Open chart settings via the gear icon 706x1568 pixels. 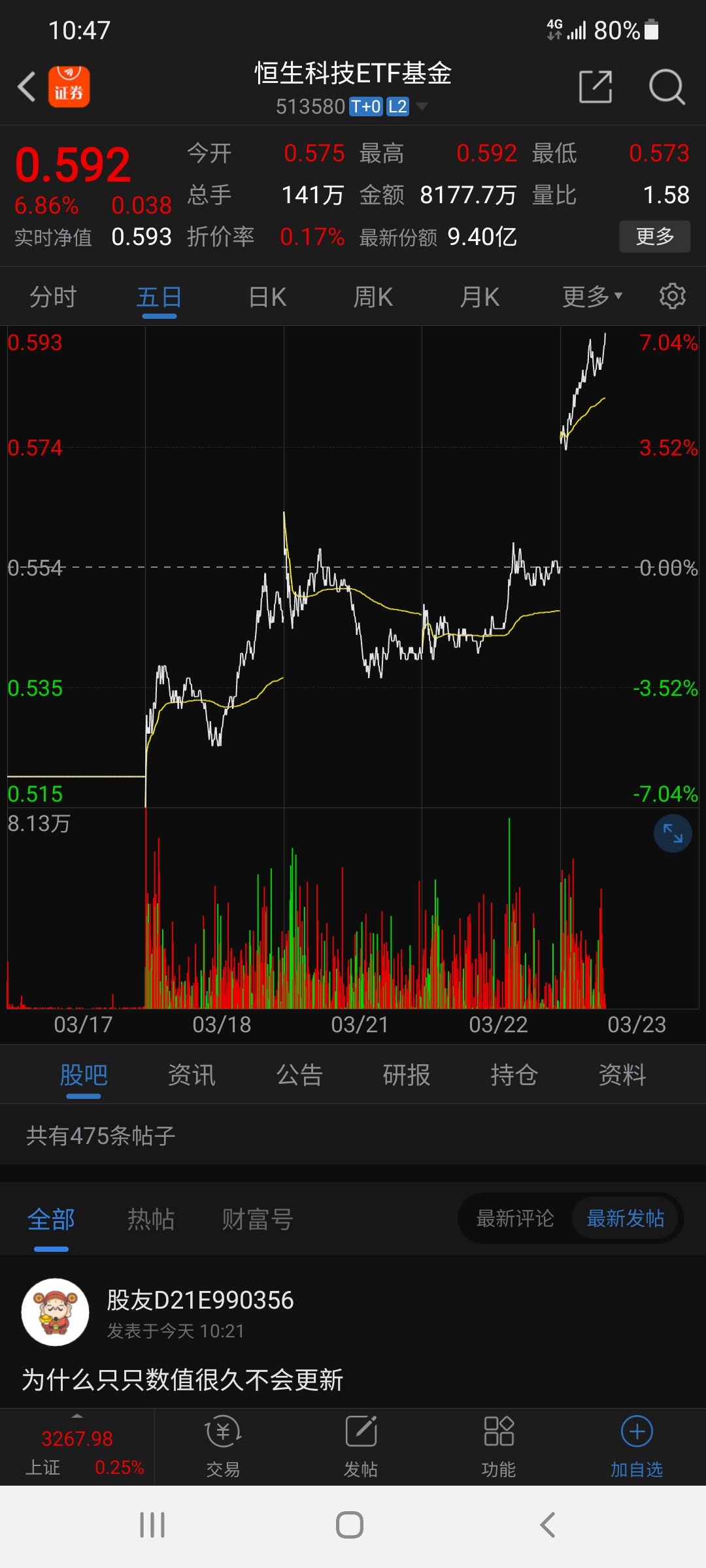(672, 296)
